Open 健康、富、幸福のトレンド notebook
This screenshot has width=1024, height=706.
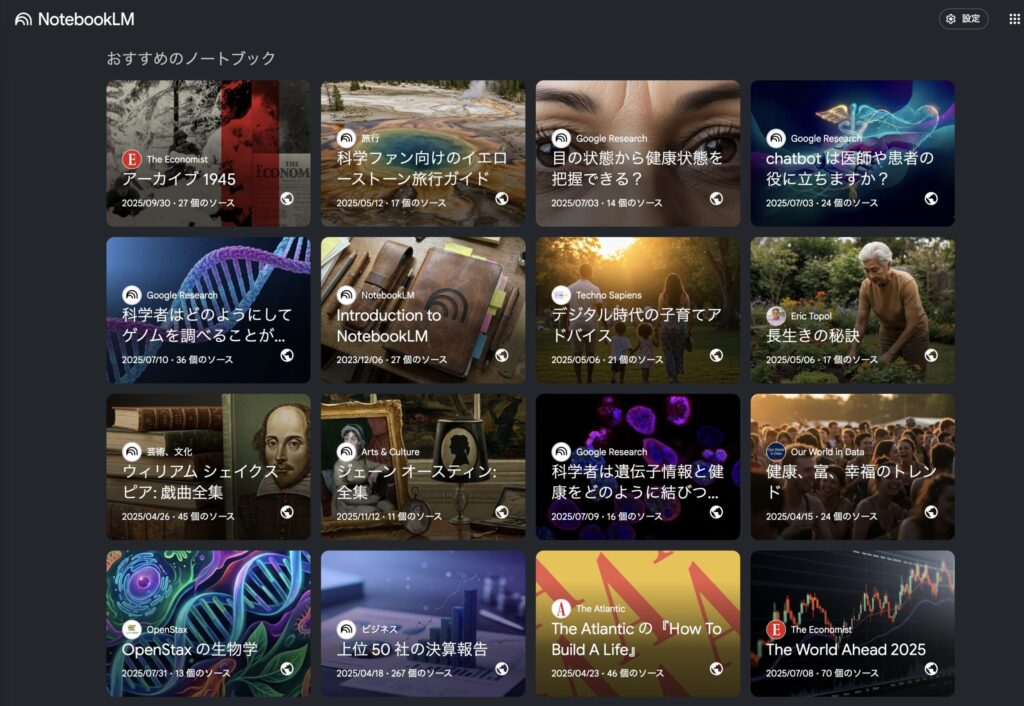click(x=852, y=467)
